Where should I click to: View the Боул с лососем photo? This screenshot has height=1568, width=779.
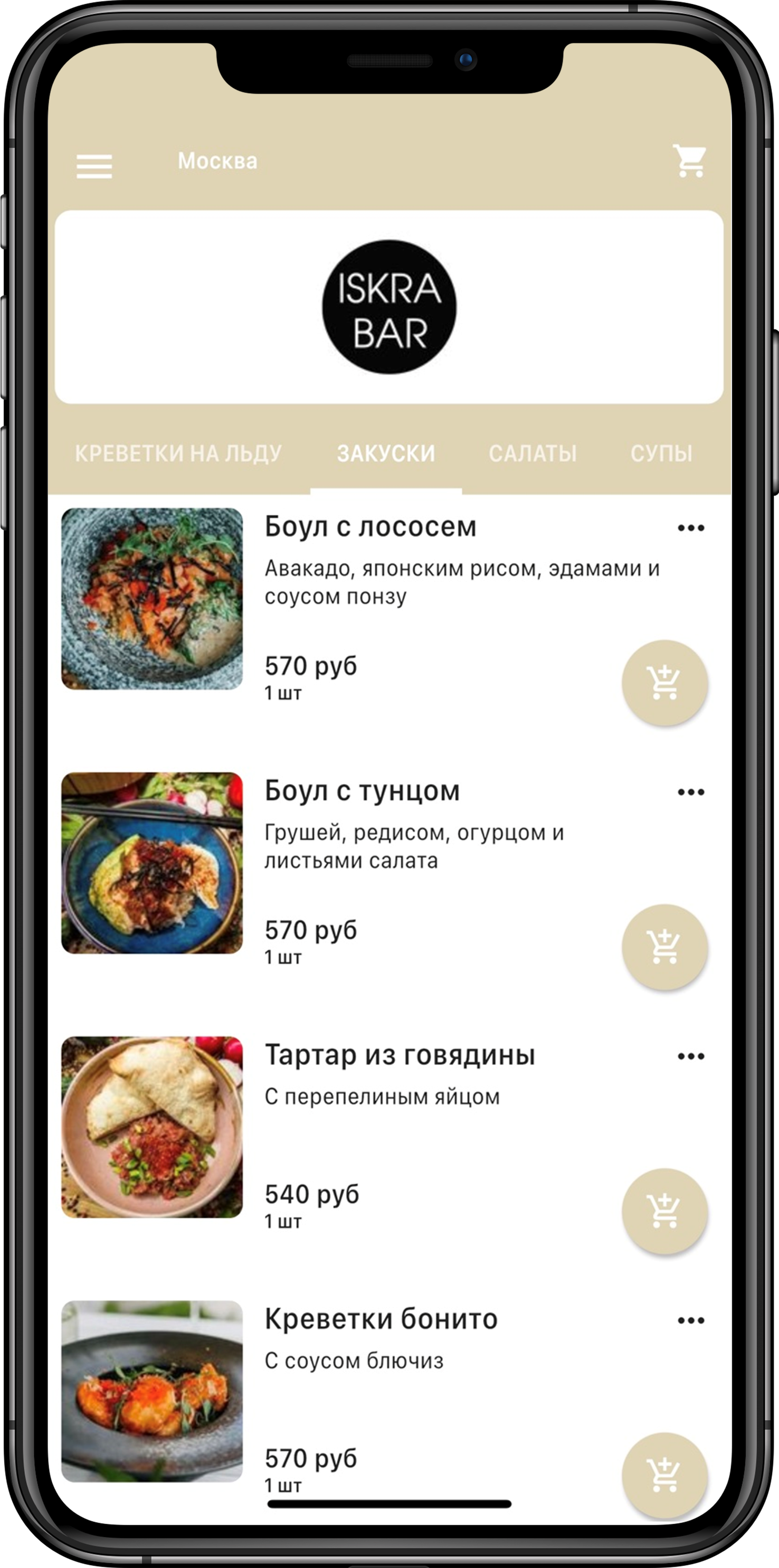tap(152, 598)
